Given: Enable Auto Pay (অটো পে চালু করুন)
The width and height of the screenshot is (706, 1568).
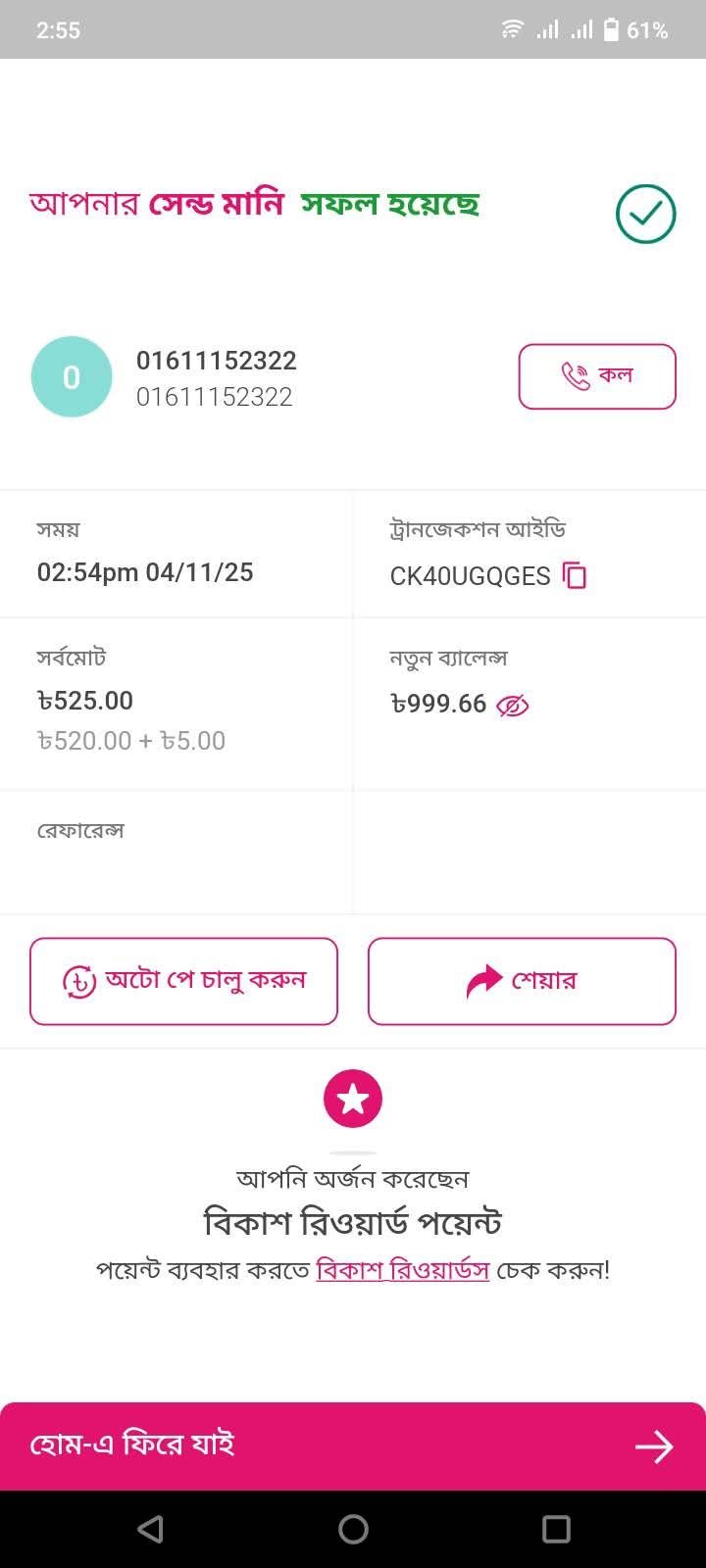Looking at the screenshot, I should pos(183,981).
